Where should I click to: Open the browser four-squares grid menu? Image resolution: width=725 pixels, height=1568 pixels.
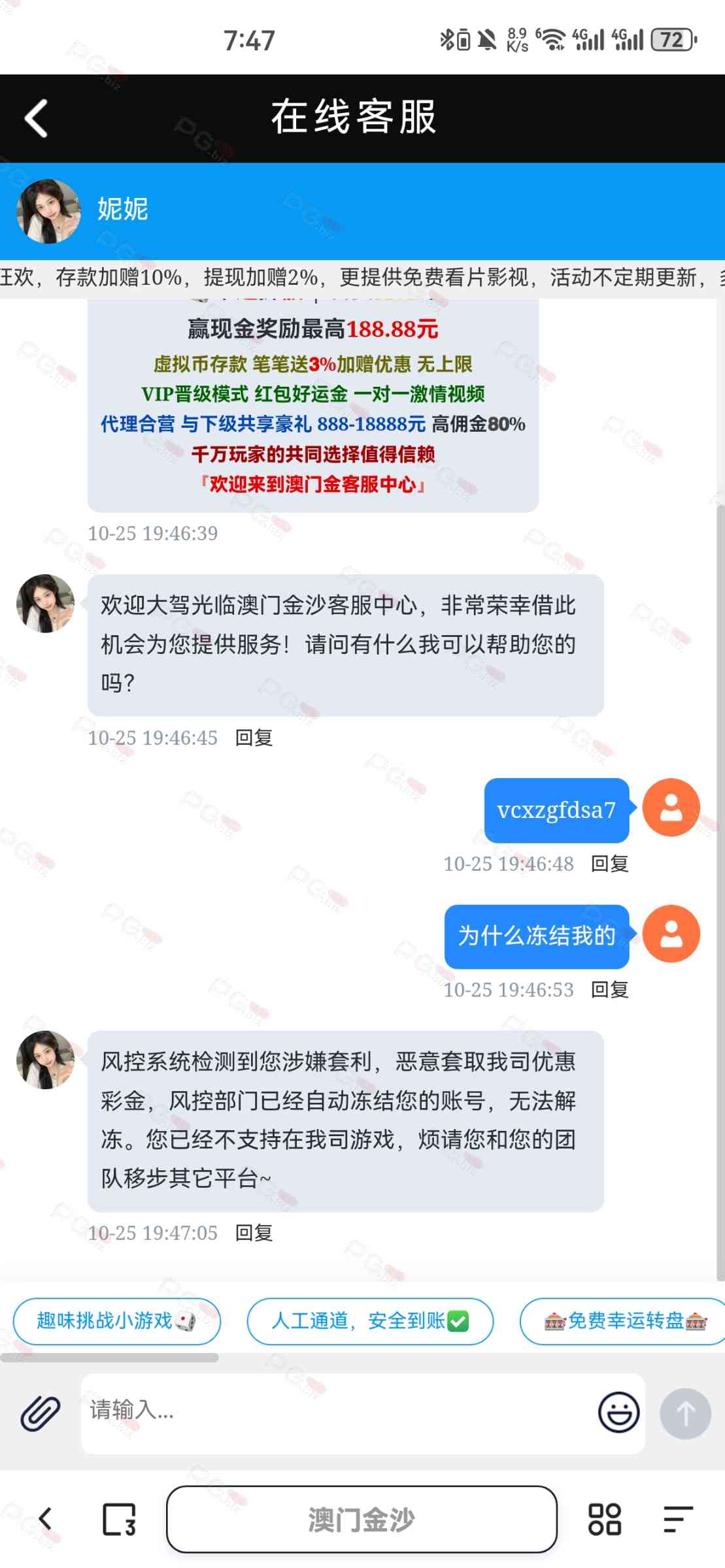coord(604,1519)
